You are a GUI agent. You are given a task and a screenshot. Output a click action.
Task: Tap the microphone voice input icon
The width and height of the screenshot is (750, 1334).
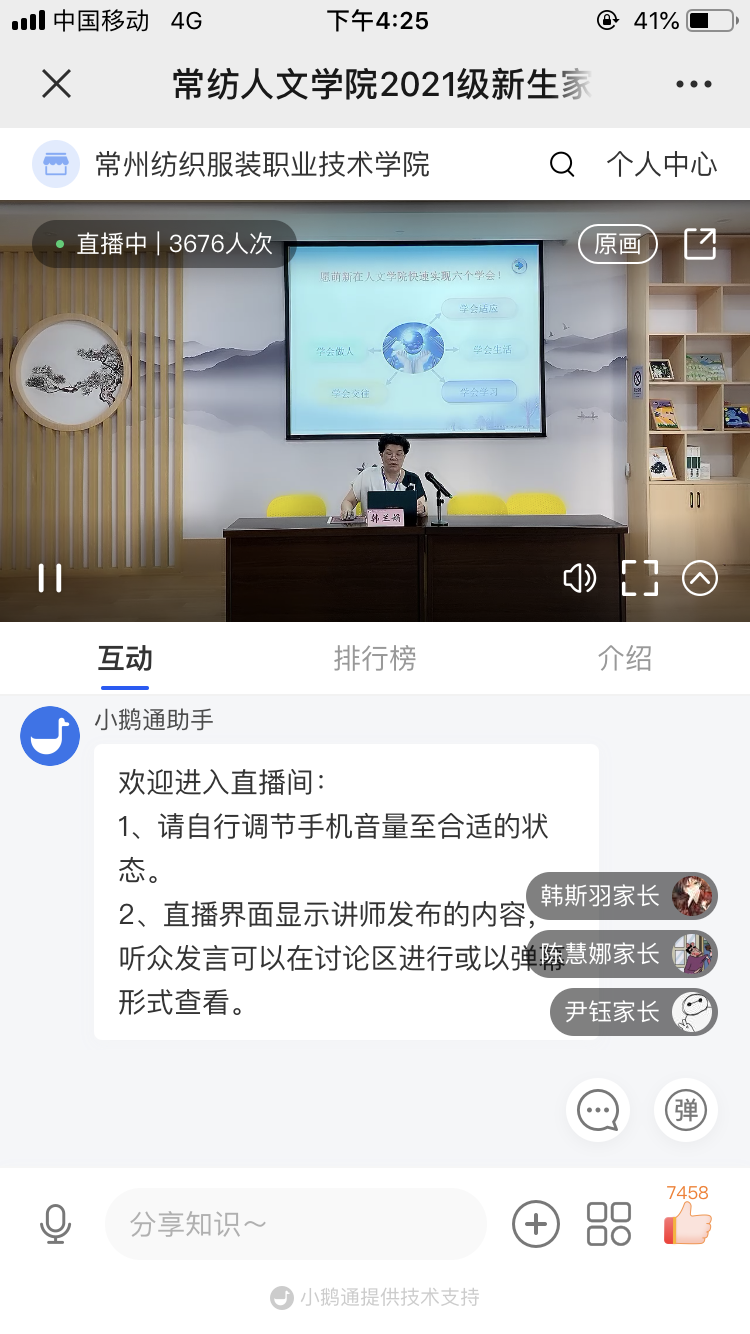pos(55,1224)
